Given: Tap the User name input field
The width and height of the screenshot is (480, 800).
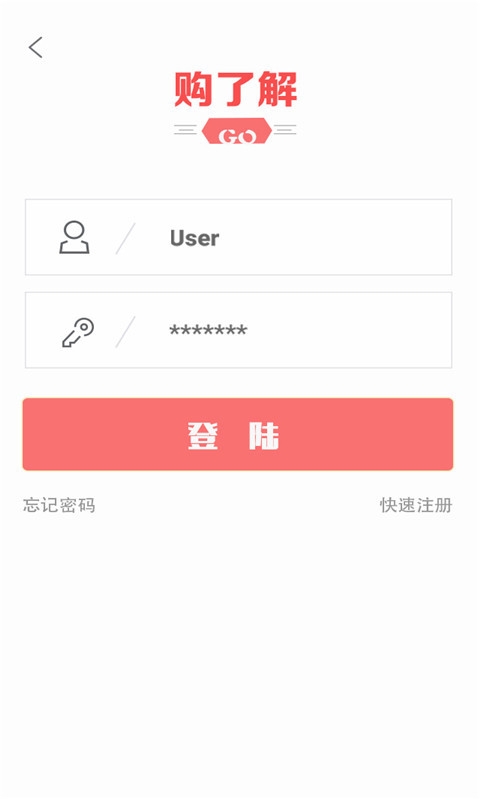Looking at the screenshot, I should (238, 237).
